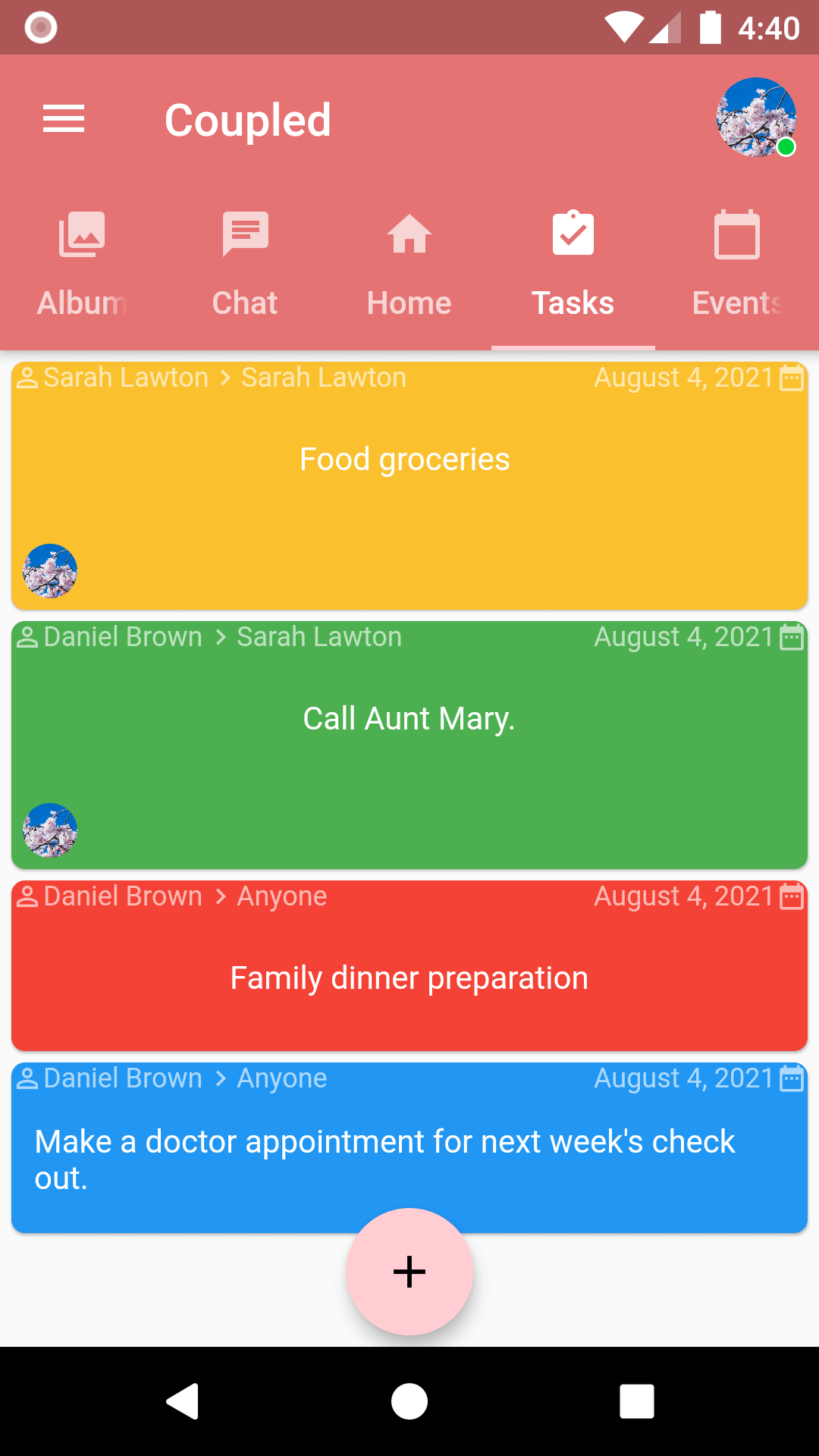This screenshot has width=819, height=1456.
Task: Add a new task with plus button
Action: (409, 1272)
